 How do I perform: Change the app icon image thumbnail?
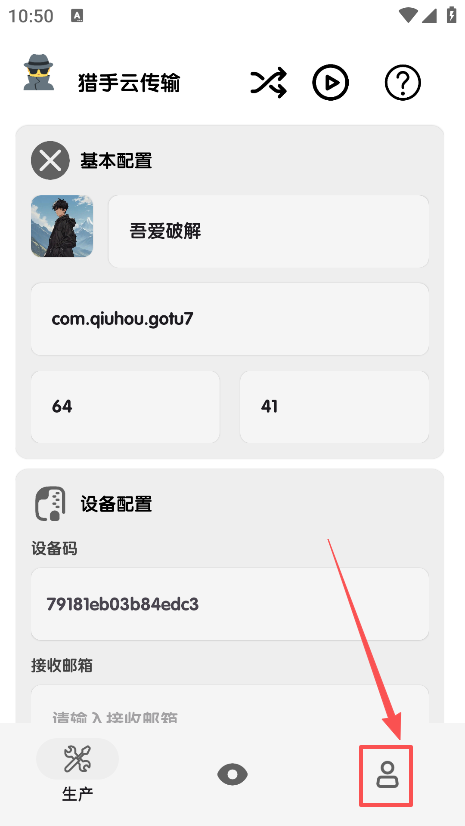62,226
